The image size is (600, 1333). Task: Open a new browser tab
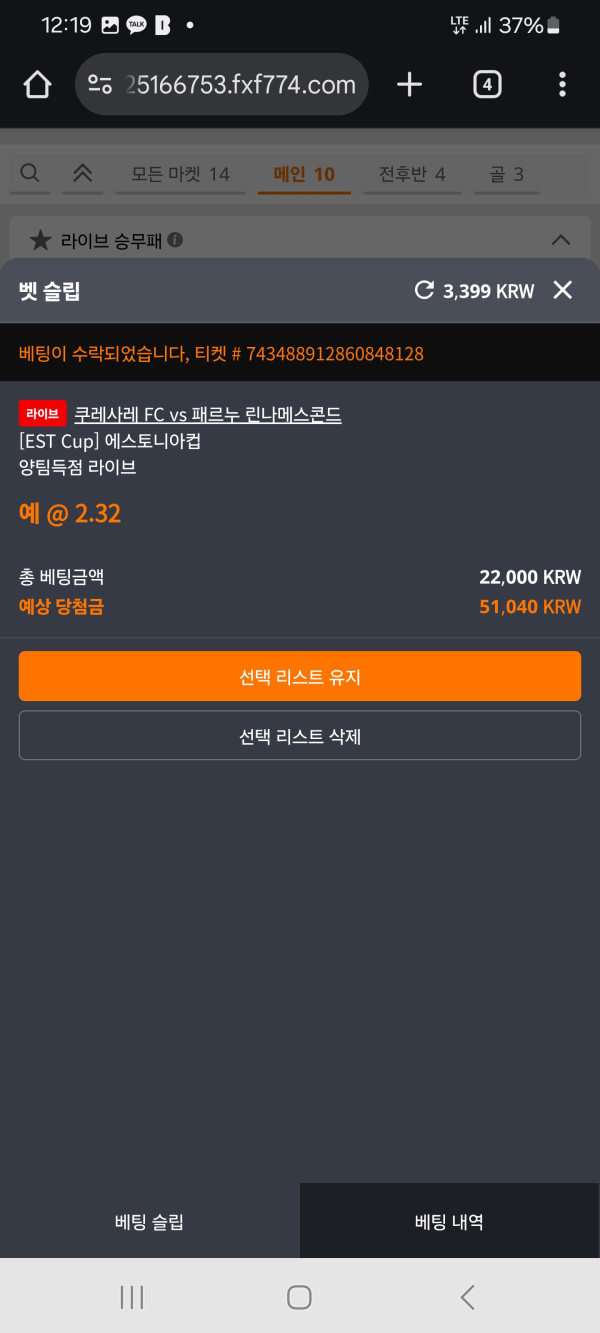coord(409,85)
